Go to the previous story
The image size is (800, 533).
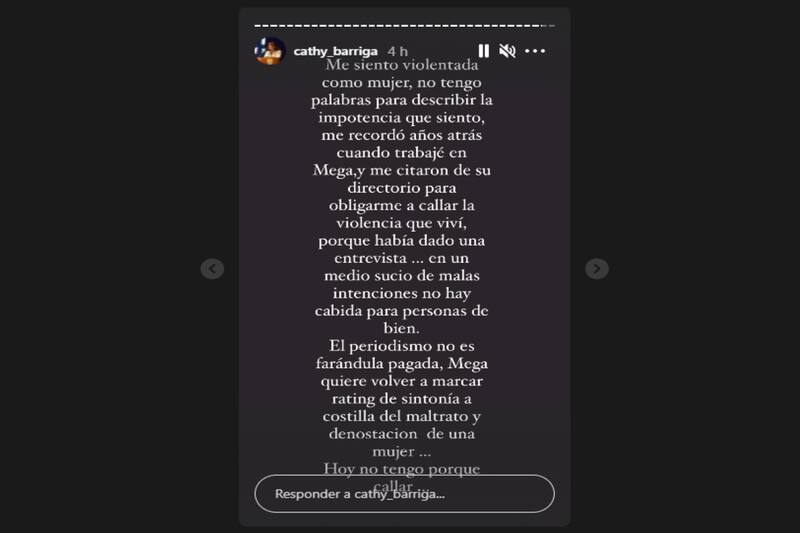[211, 268]
